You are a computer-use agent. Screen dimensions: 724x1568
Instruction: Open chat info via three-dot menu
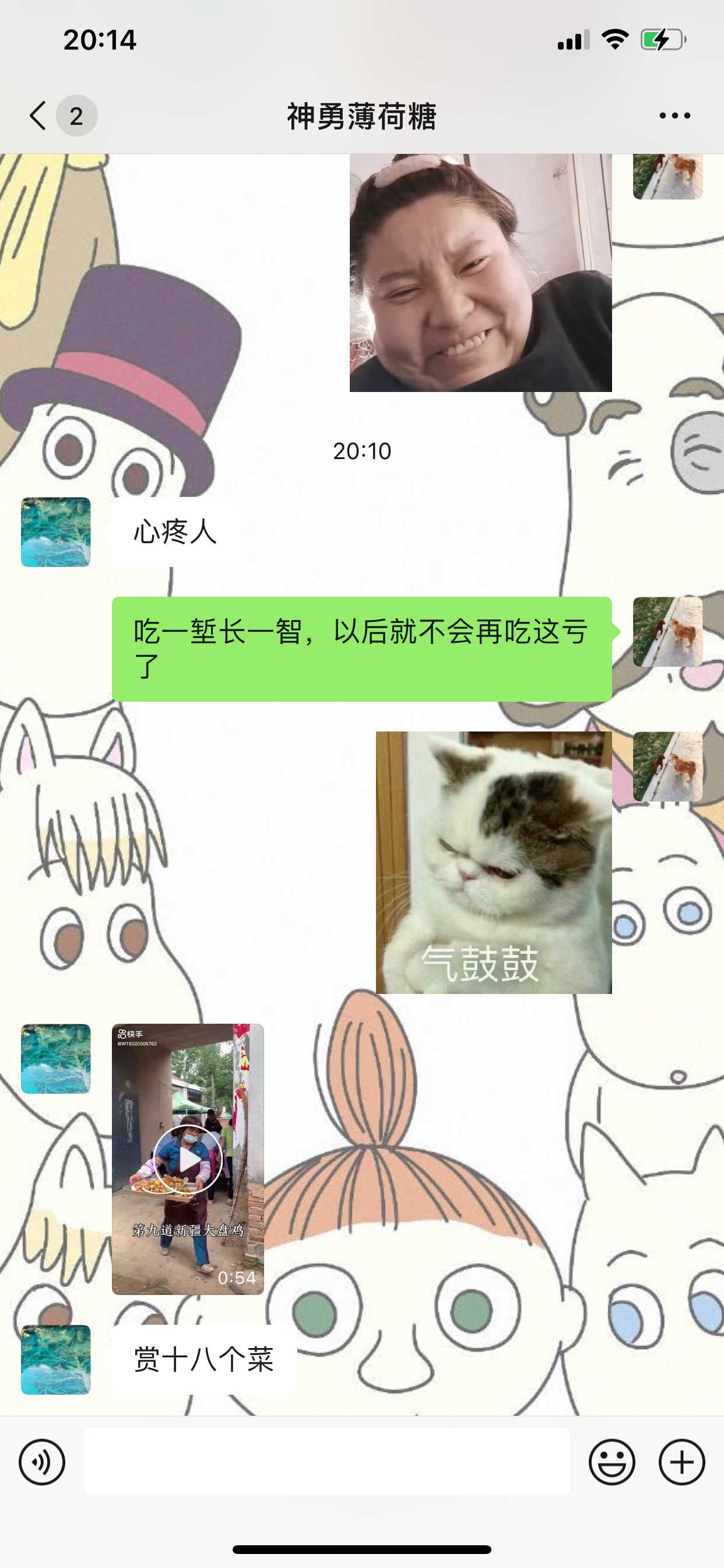[674, 116]
